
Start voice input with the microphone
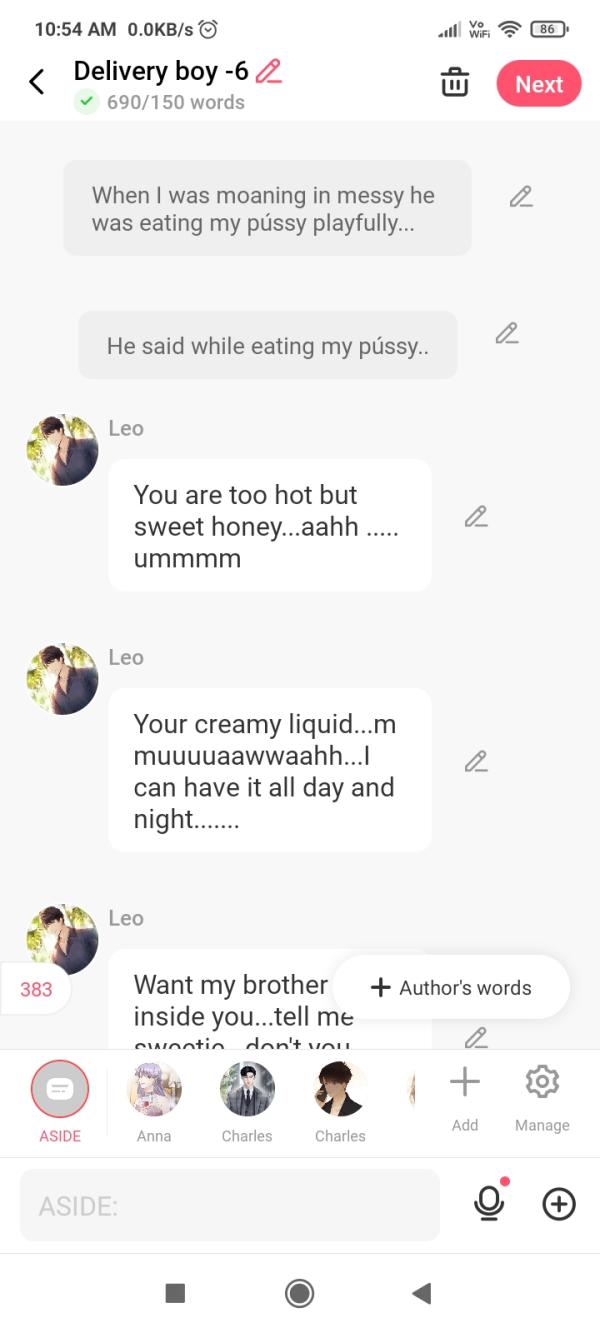coord(489,1204)
